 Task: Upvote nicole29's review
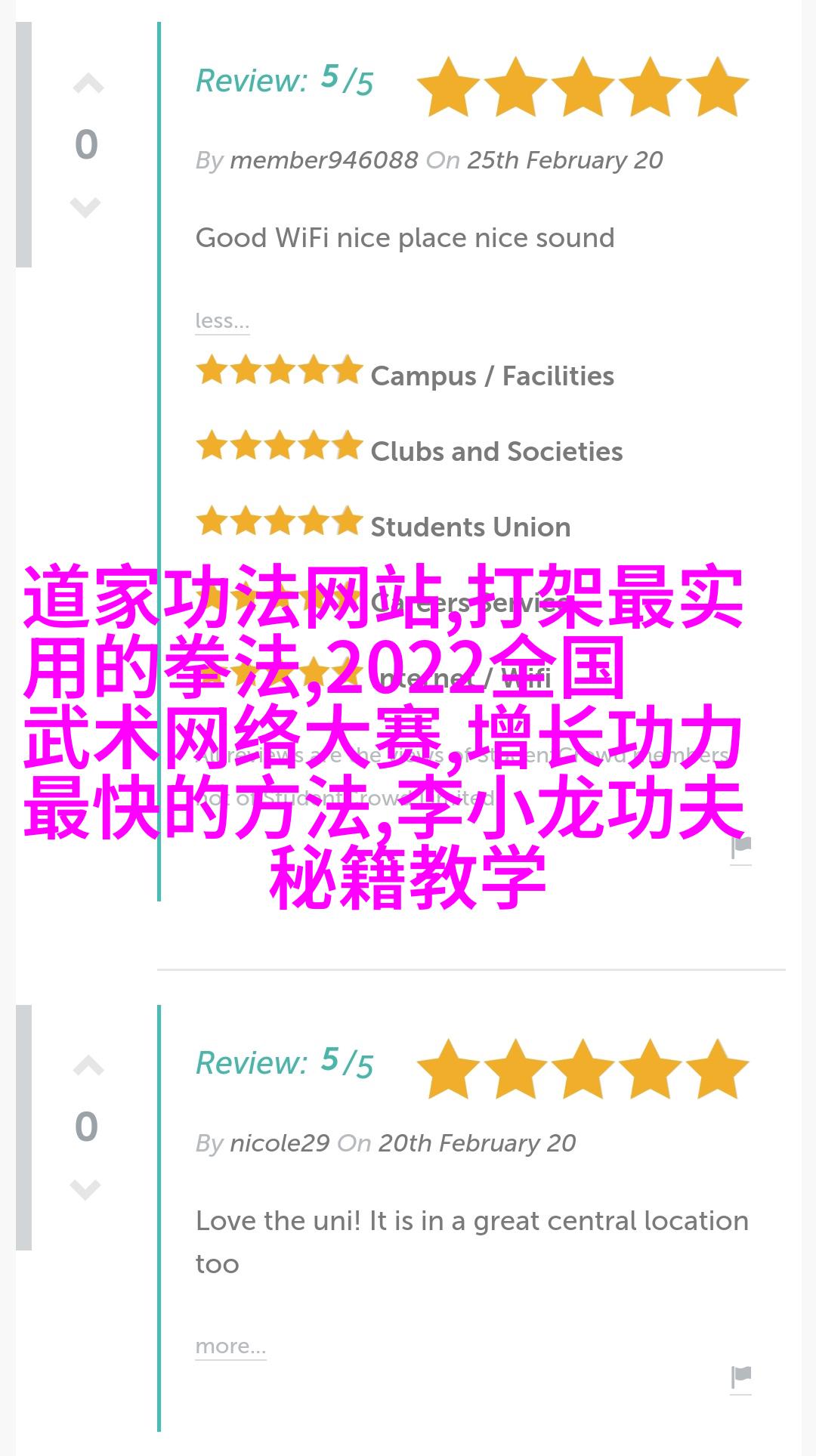[88, 1066]
